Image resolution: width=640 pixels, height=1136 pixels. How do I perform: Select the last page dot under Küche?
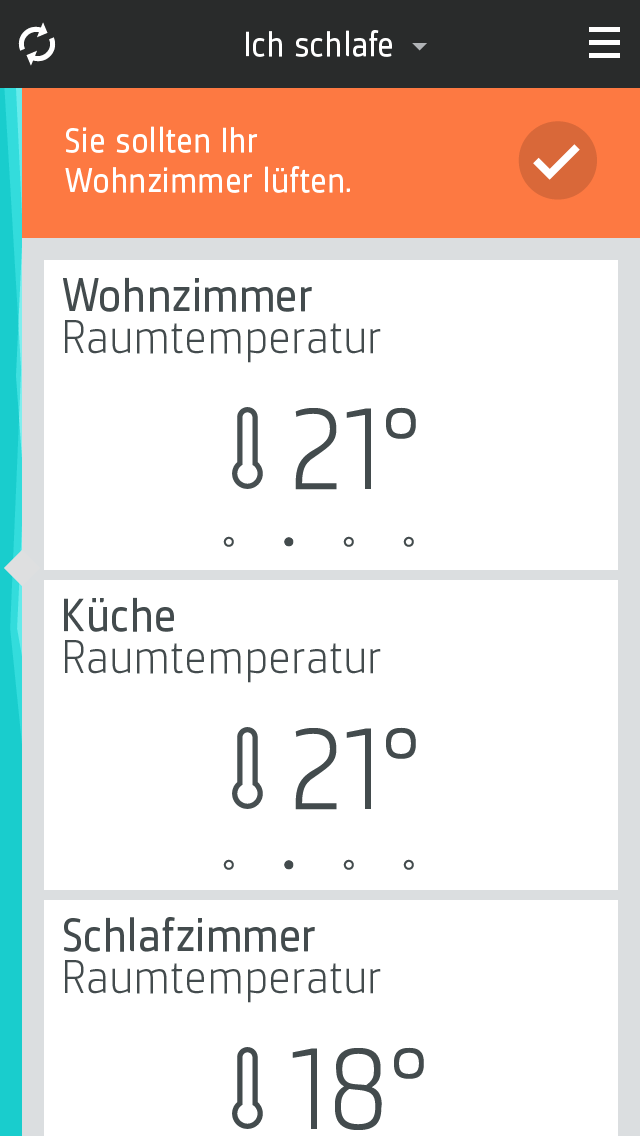(409, 865)
